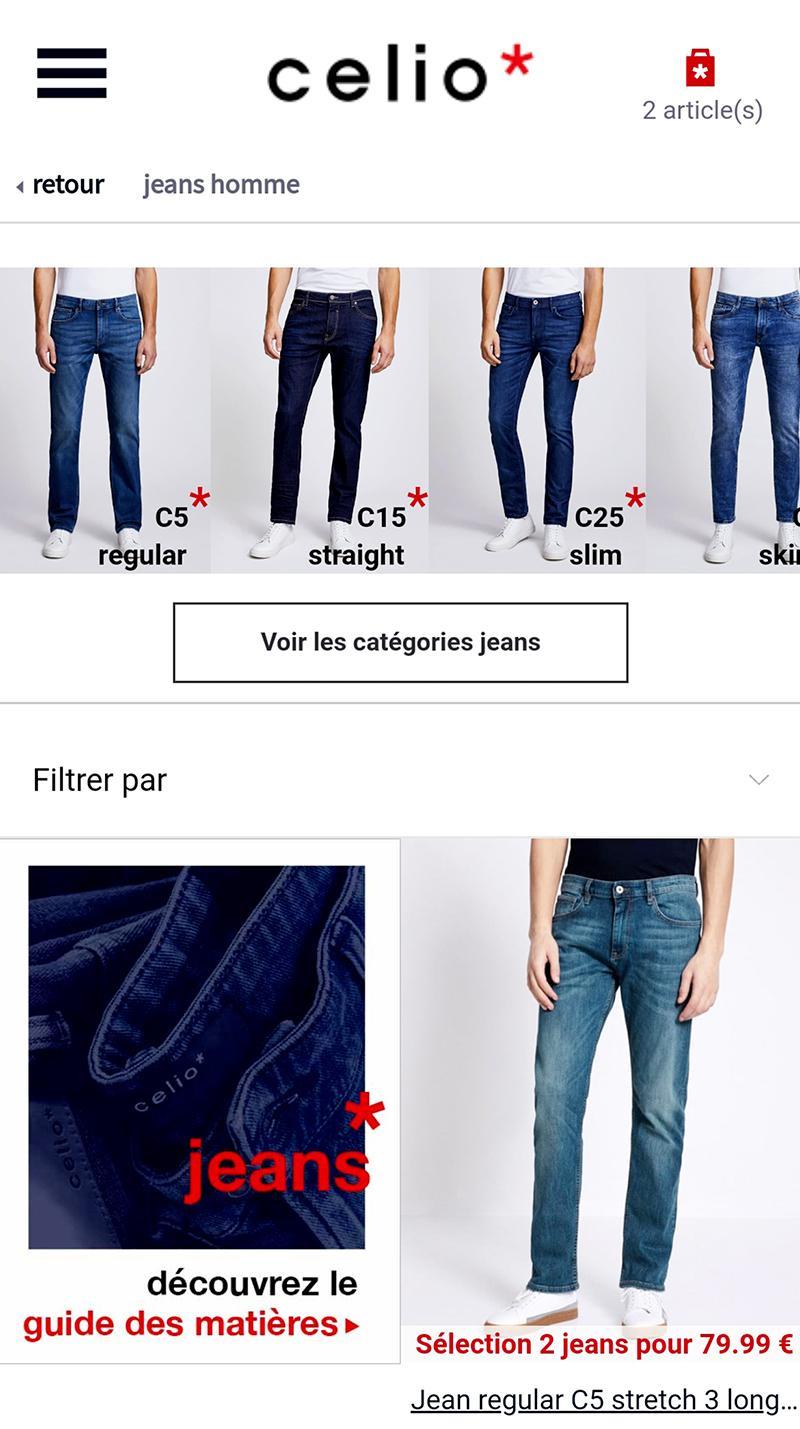Expand the Filtrer par section
This screenshot has height=1429, width=800.
(100, 779)
